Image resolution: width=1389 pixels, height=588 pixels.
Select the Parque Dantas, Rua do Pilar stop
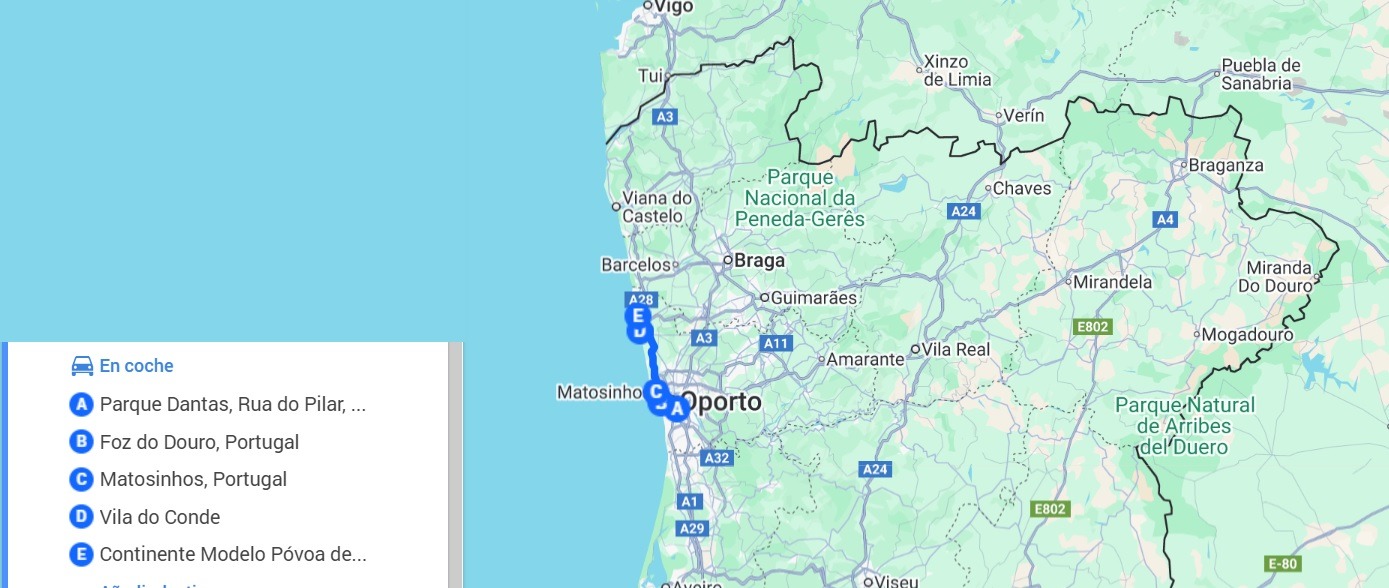click(x=232, y=405)
